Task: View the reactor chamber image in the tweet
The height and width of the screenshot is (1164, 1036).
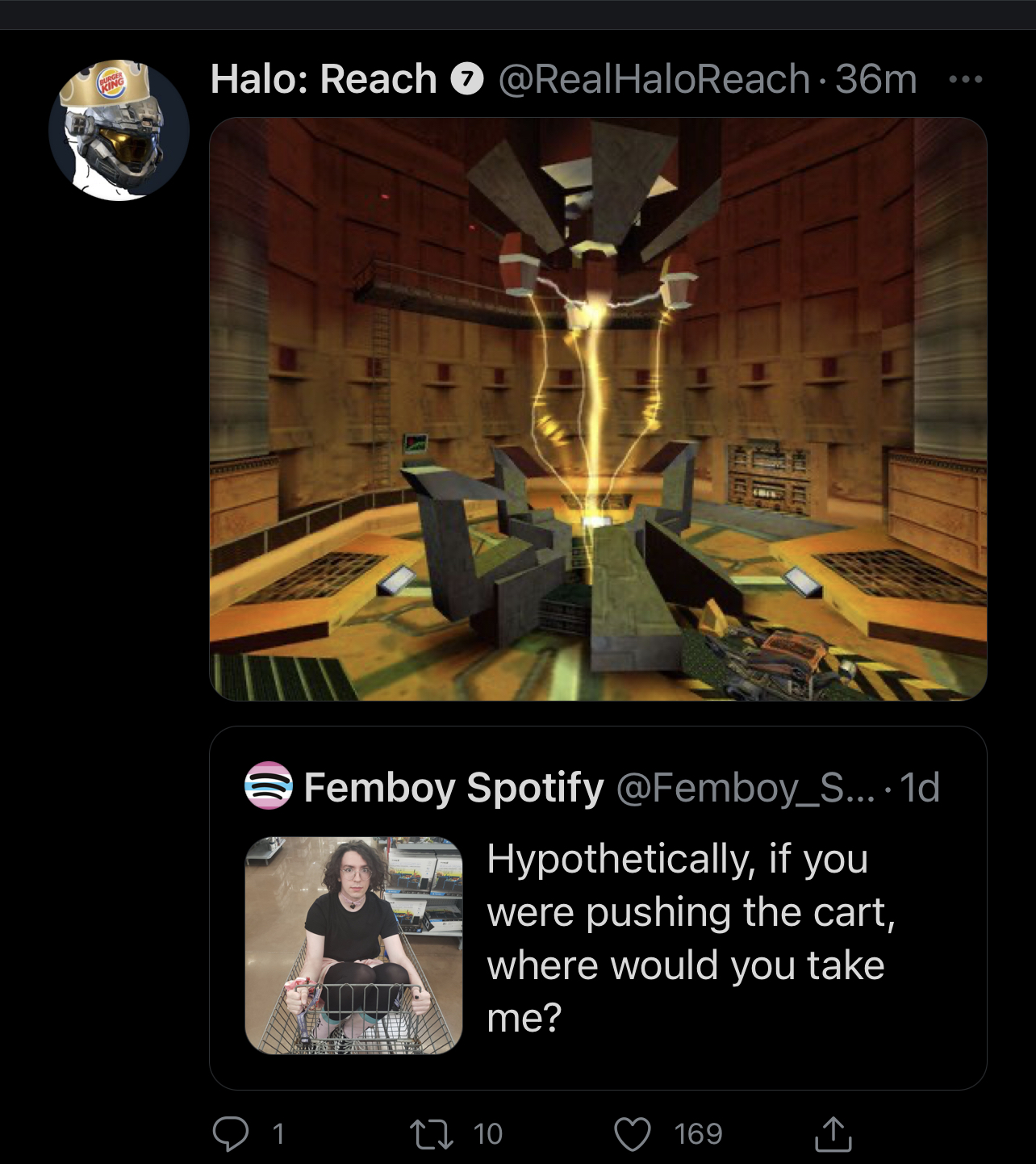Action: point(598,408)
